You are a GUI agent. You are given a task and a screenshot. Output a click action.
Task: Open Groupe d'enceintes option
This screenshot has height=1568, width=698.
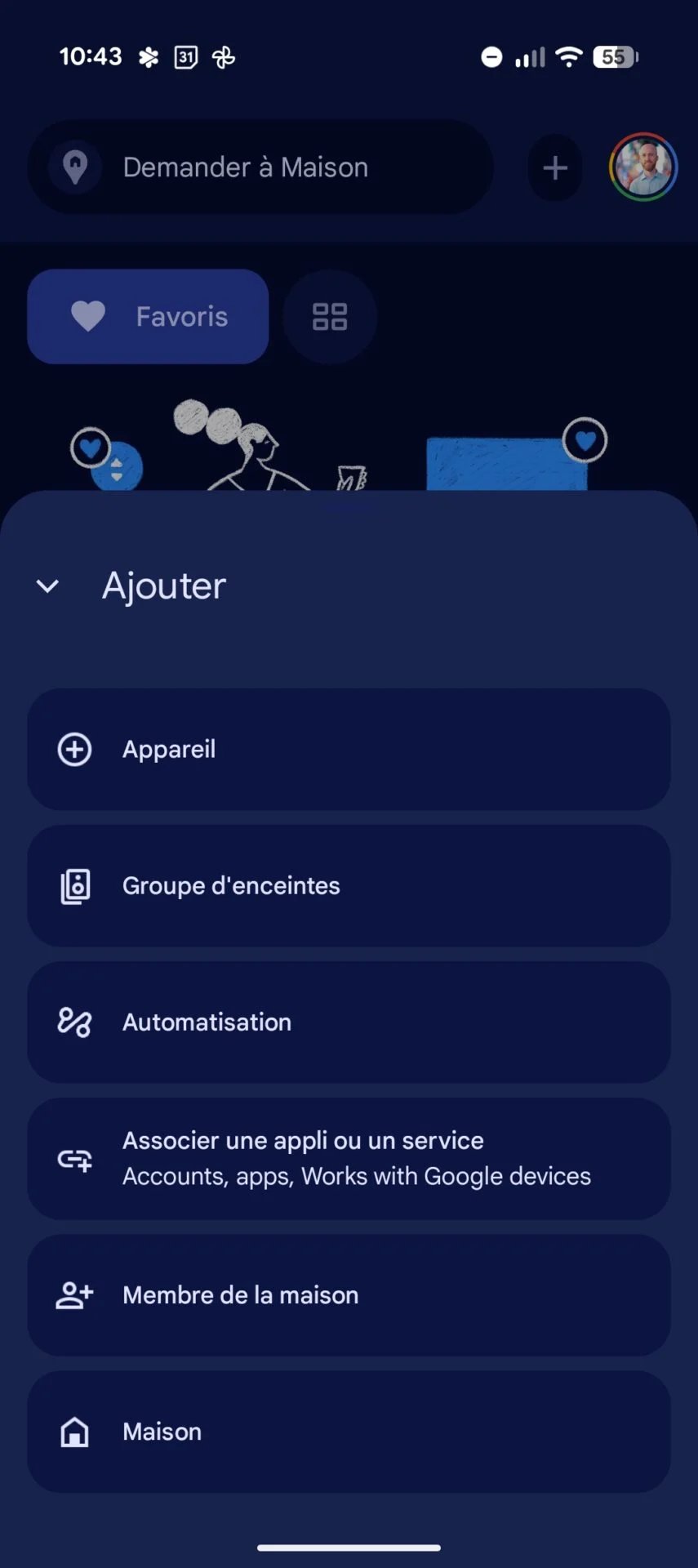coord(349,885)
